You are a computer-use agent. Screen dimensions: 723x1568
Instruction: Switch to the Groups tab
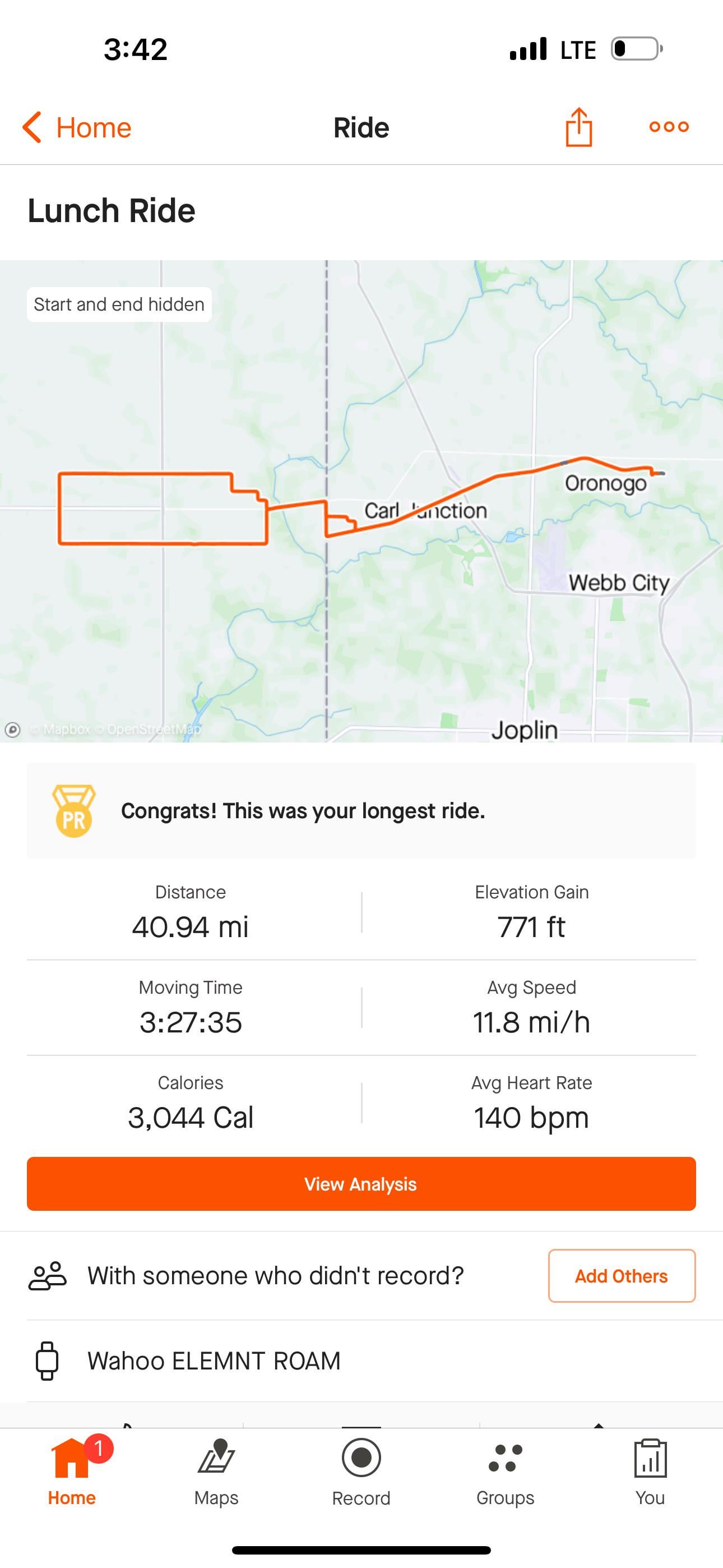505,1472
